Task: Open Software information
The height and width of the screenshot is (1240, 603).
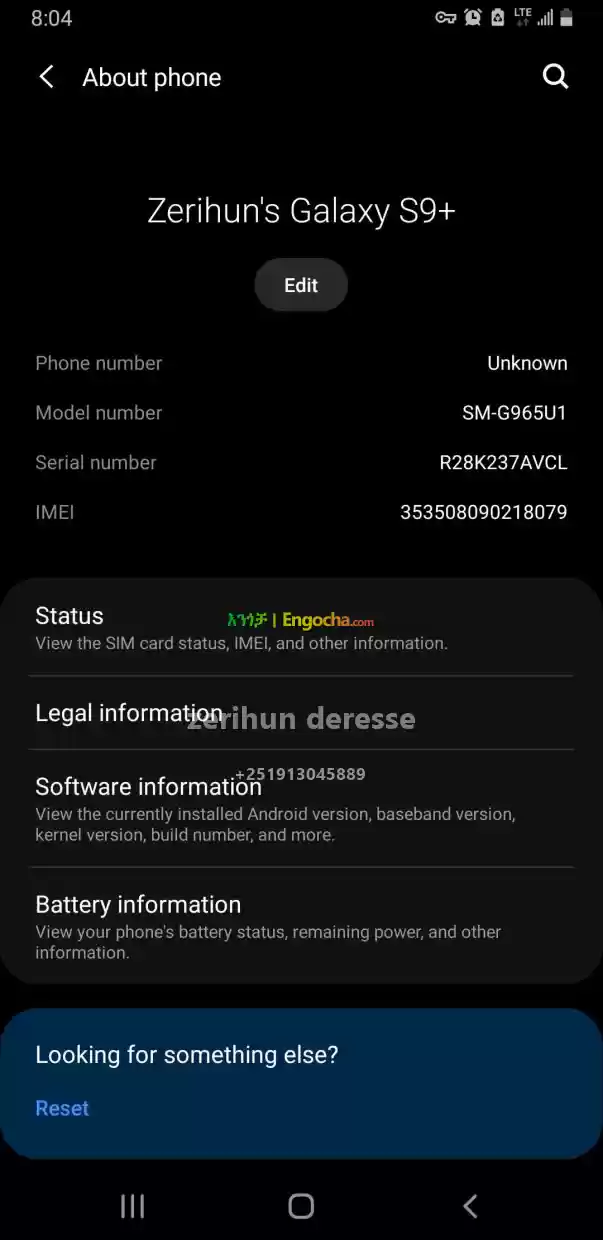Action: click(301, 808)
